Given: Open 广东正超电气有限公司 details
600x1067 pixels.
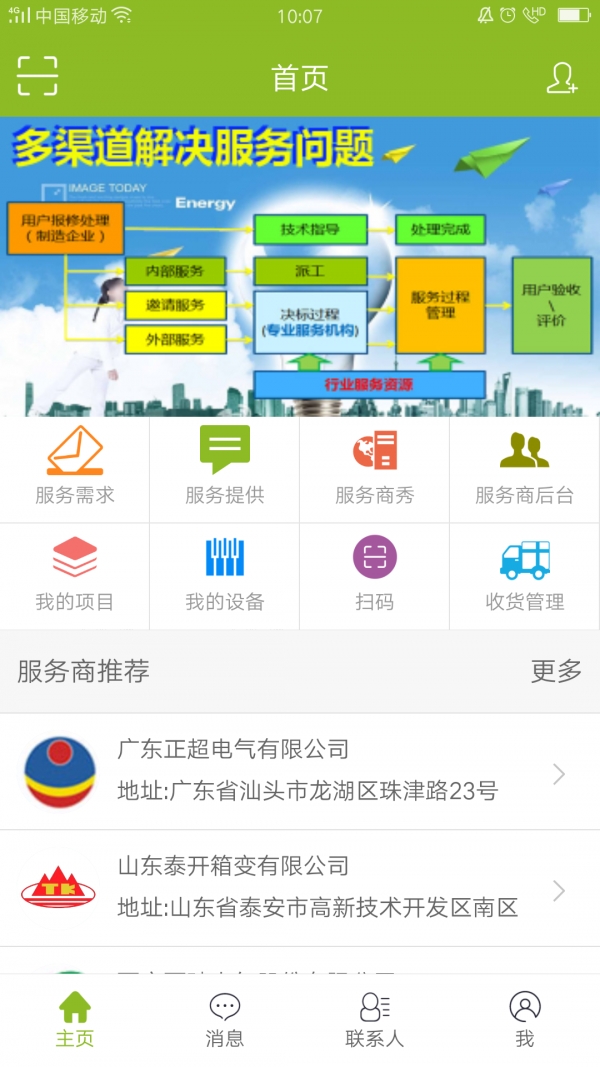Looking at the screenshot, I should (300, 771).
